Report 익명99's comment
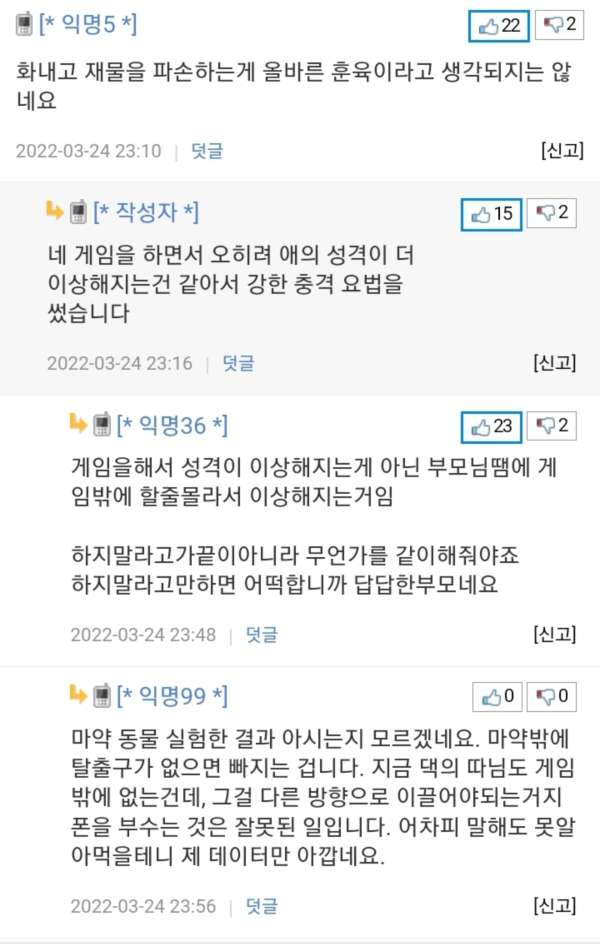Screen dimensions: 600x946 click(x=555, y=906)
